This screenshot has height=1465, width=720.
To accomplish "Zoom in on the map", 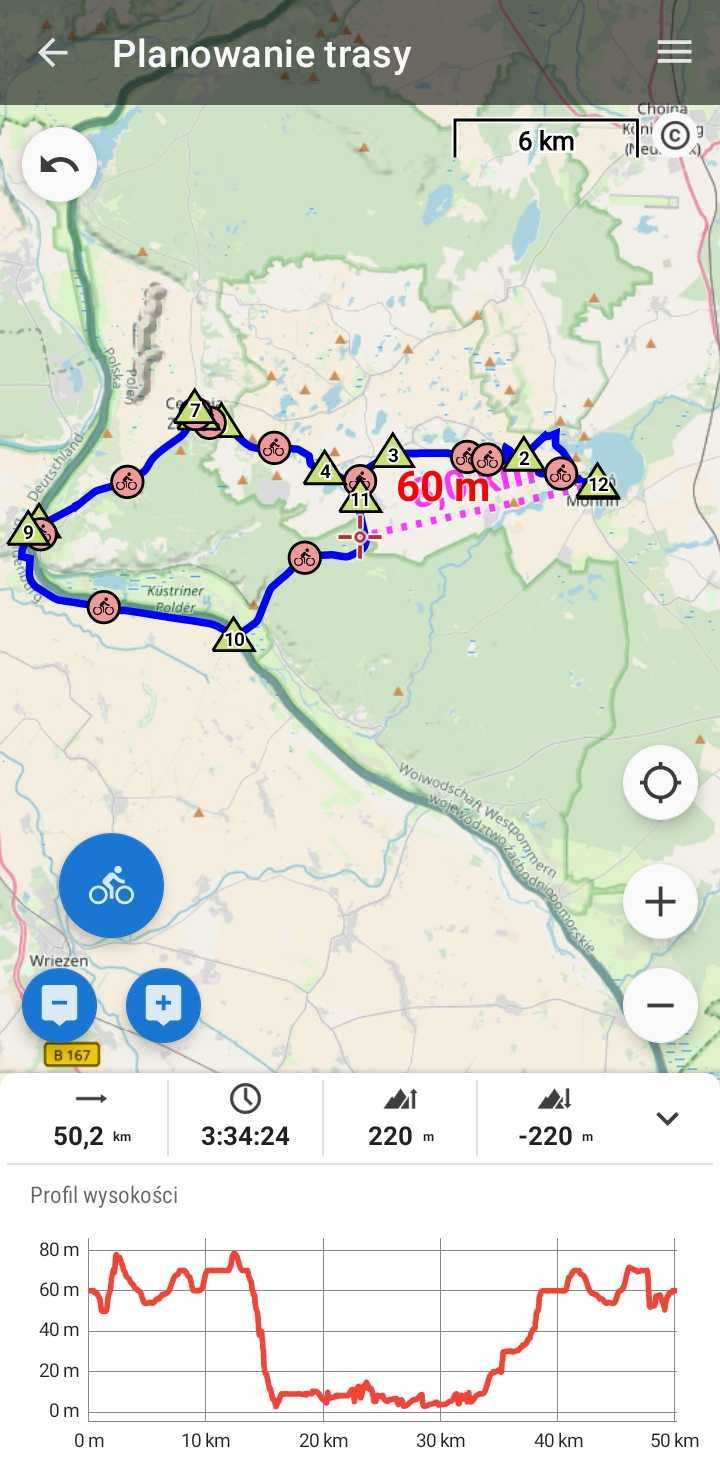I will pyautogui.click(x=660, y=902).
